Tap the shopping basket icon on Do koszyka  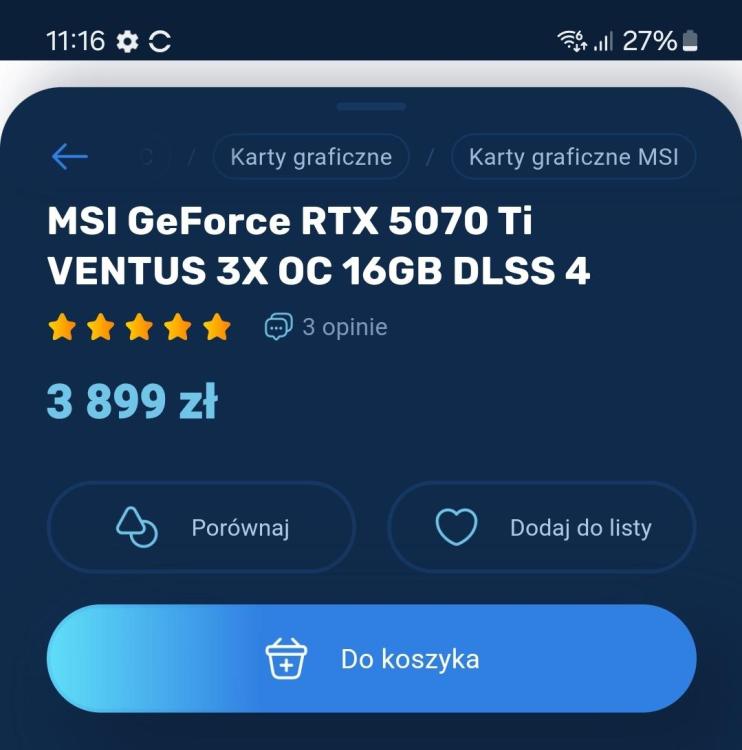point(288,658)
